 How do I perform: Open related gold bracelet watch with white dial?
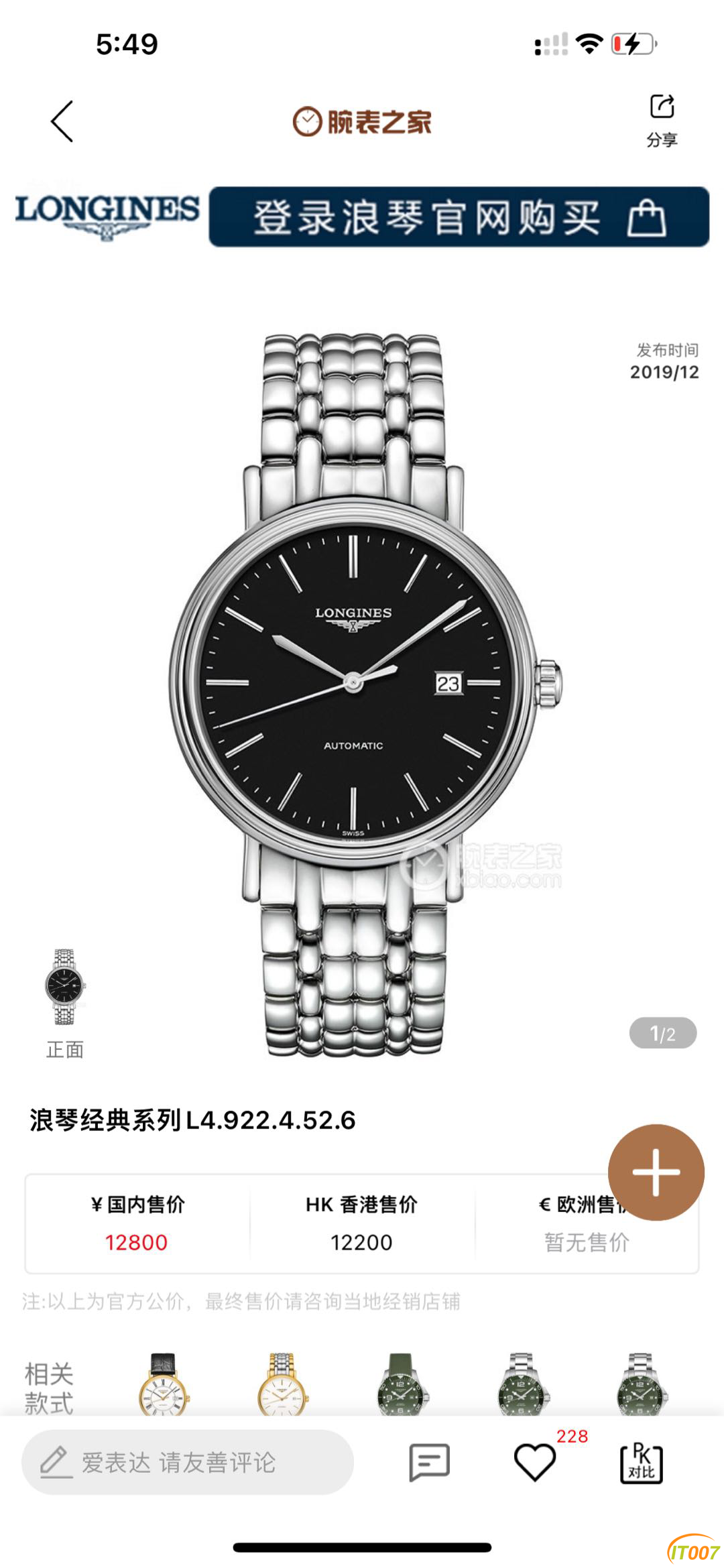(x=282, y=1384)
